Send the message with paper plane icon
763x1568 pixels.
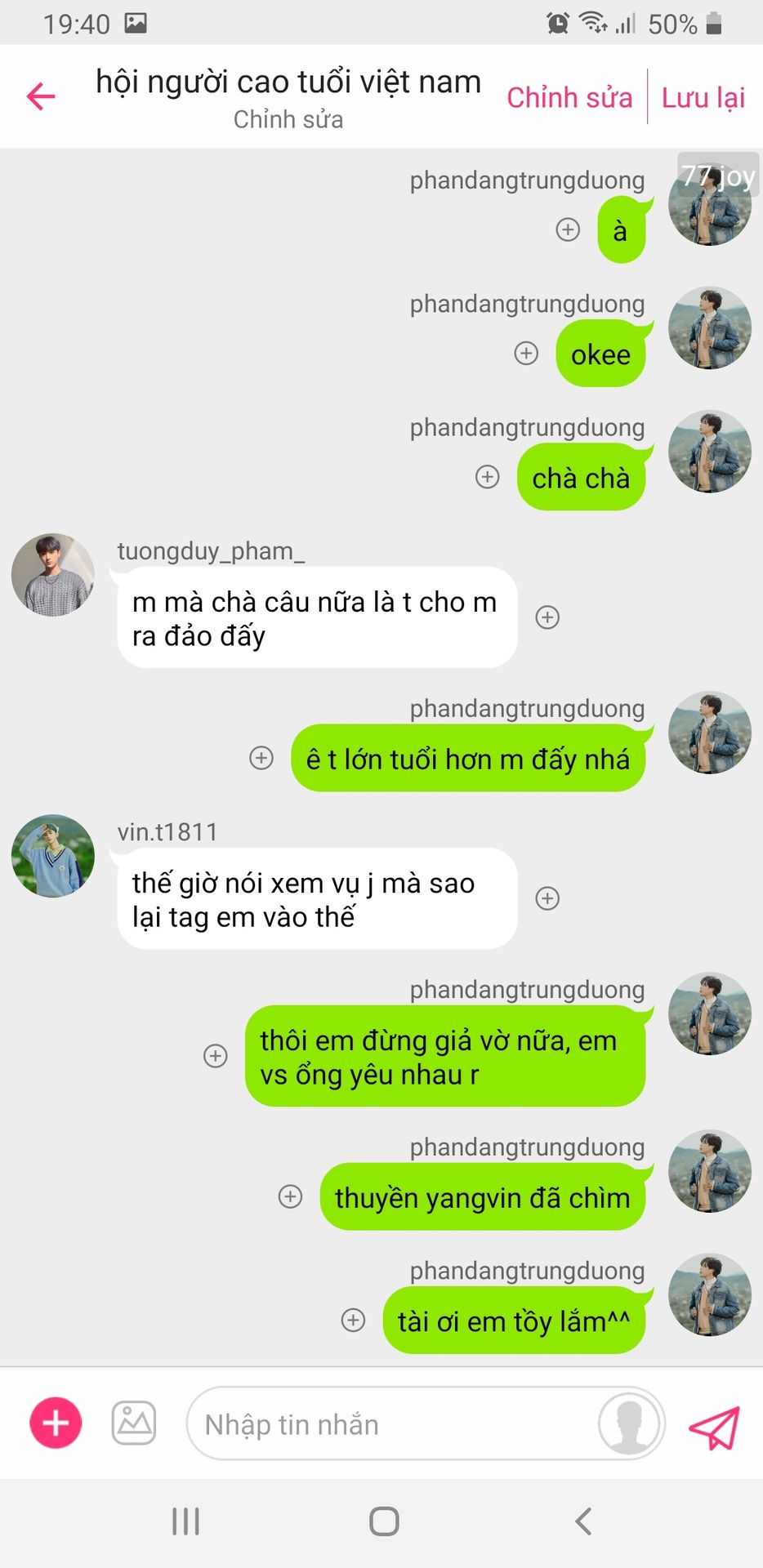pos(714,1427)
